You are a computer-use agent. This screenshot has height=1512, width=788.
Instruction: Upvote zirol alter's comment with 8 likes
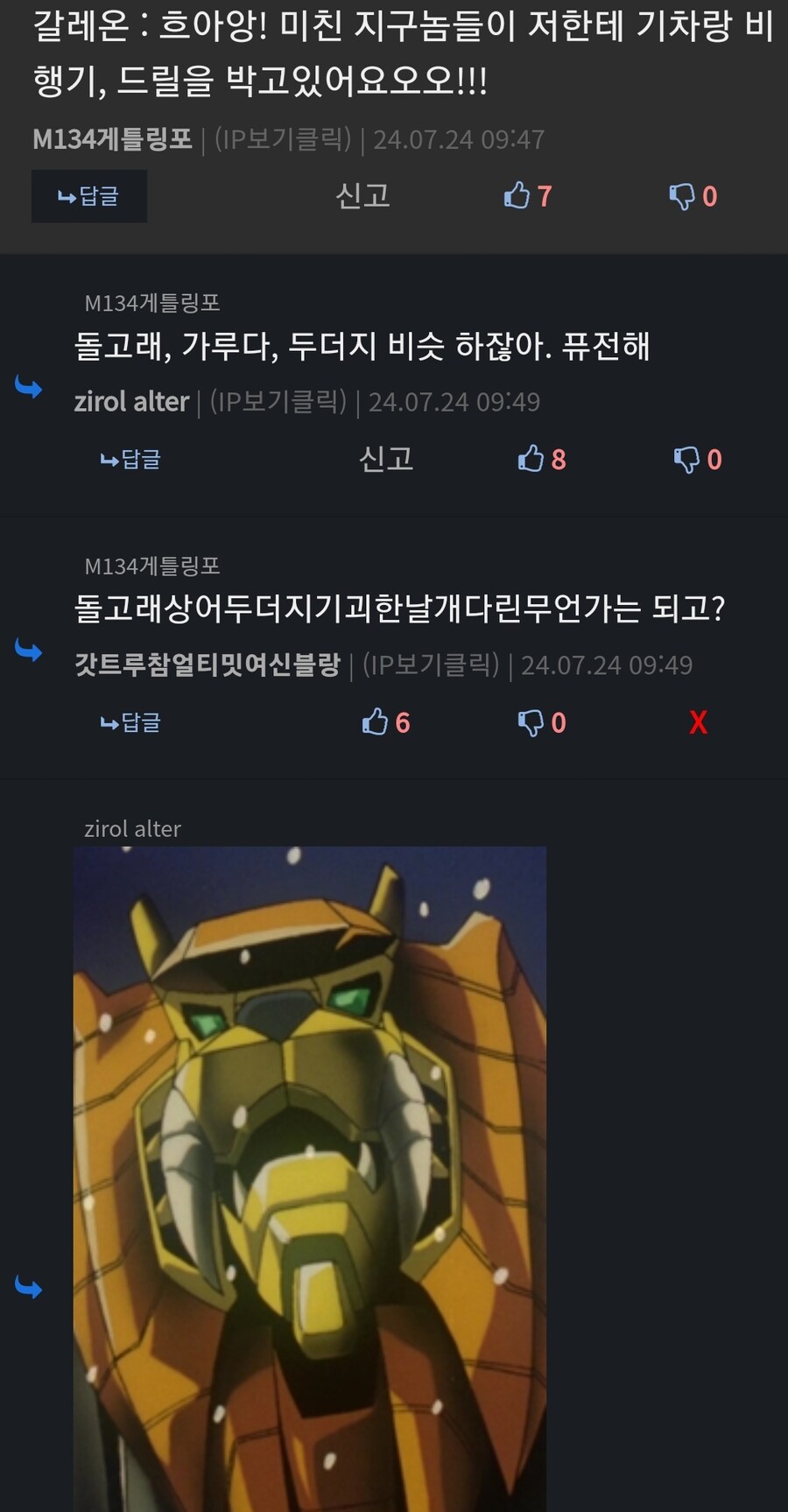tap(541, 459)
